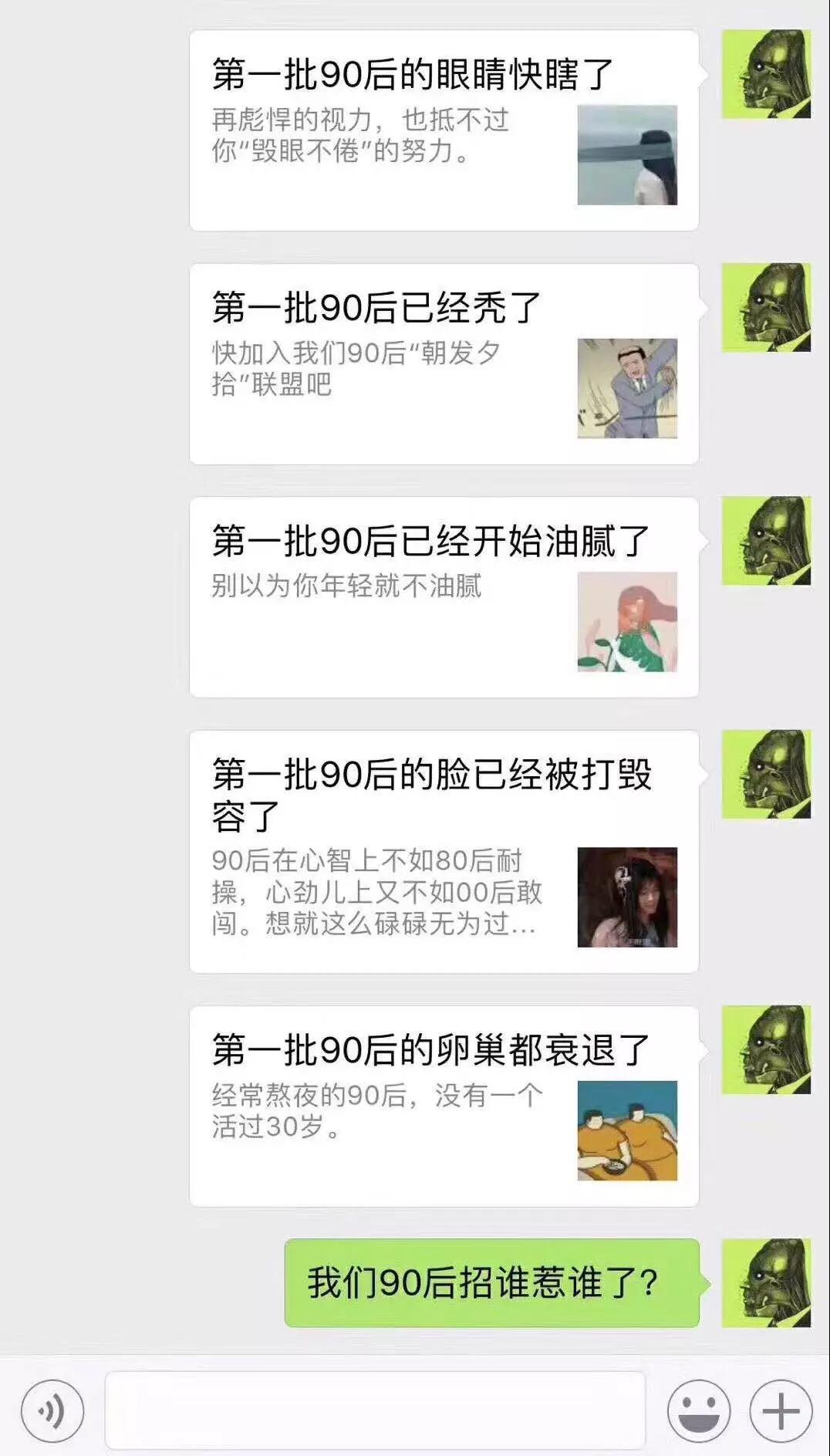Open the emoji sticker panel
This screenshot has width=830, height=1456.
(699, 1411)
